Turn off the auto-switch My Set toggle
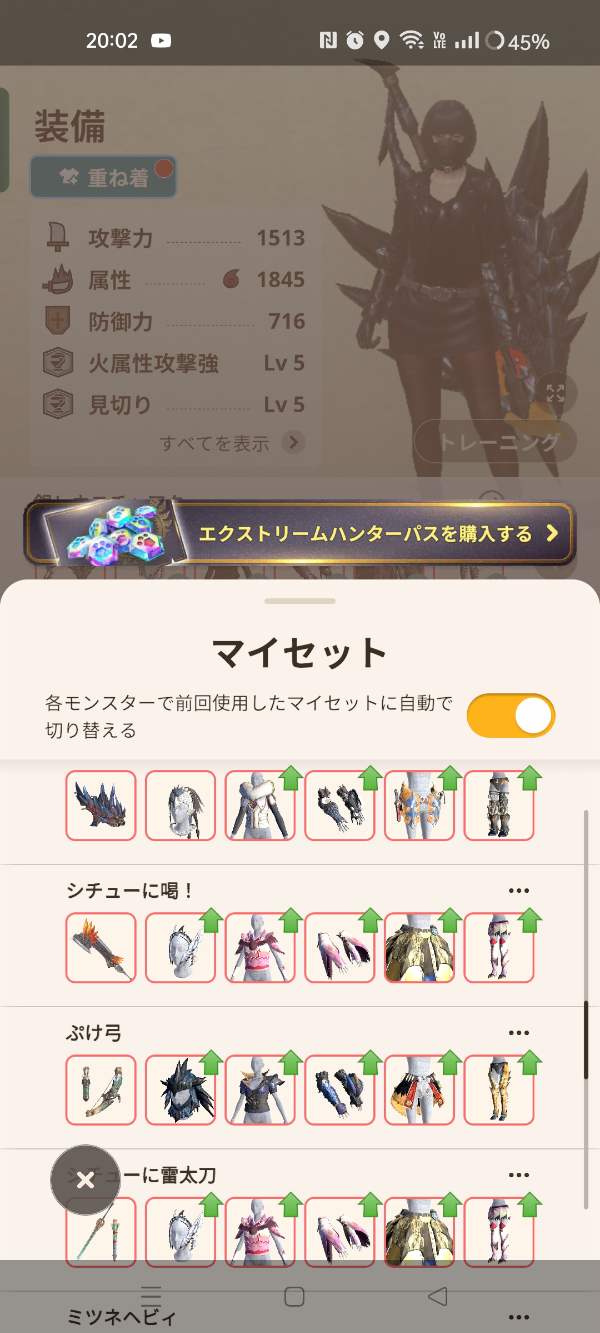 click(x=510, y=716)
